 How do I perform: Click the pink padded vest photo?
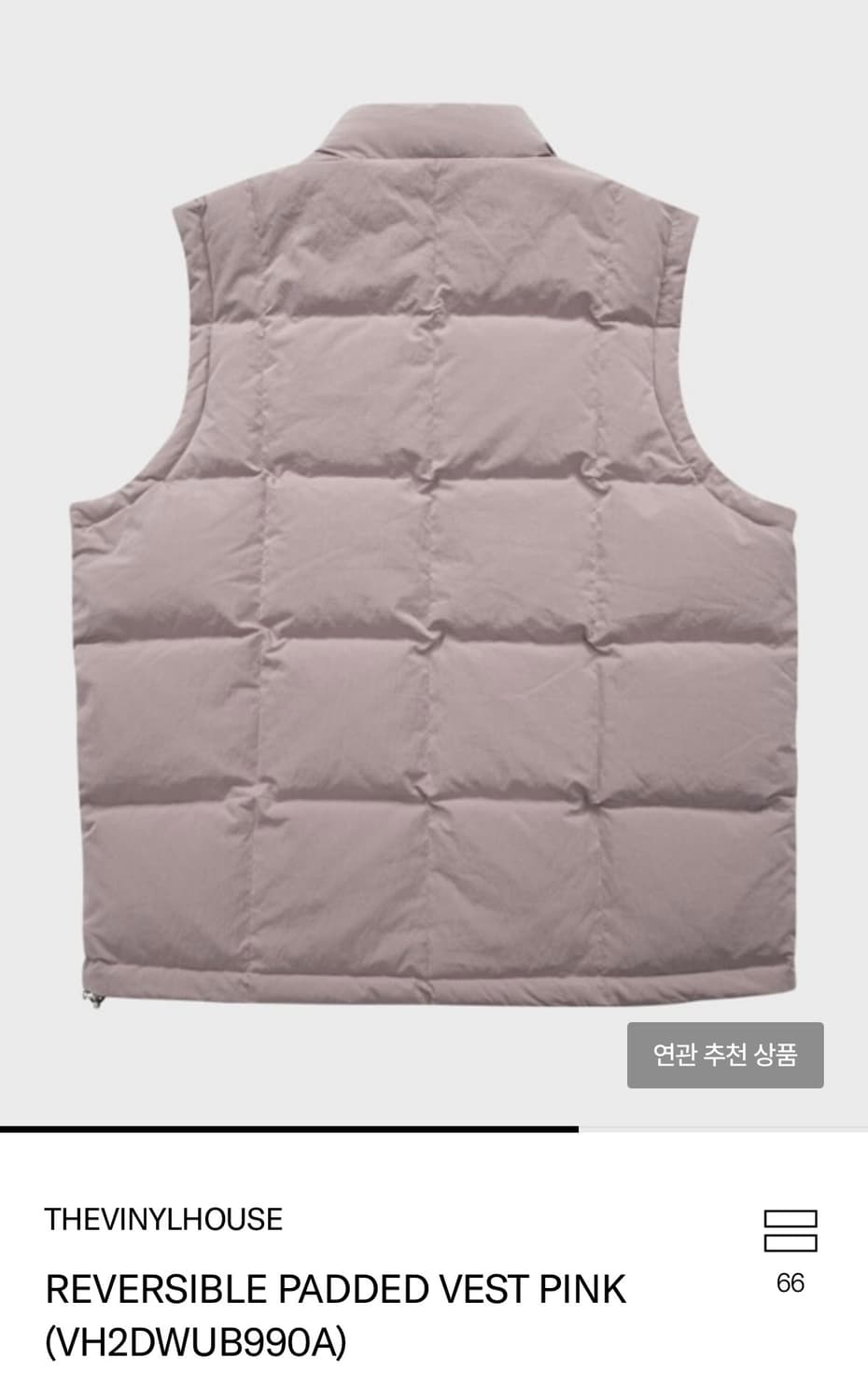[434, 560]
